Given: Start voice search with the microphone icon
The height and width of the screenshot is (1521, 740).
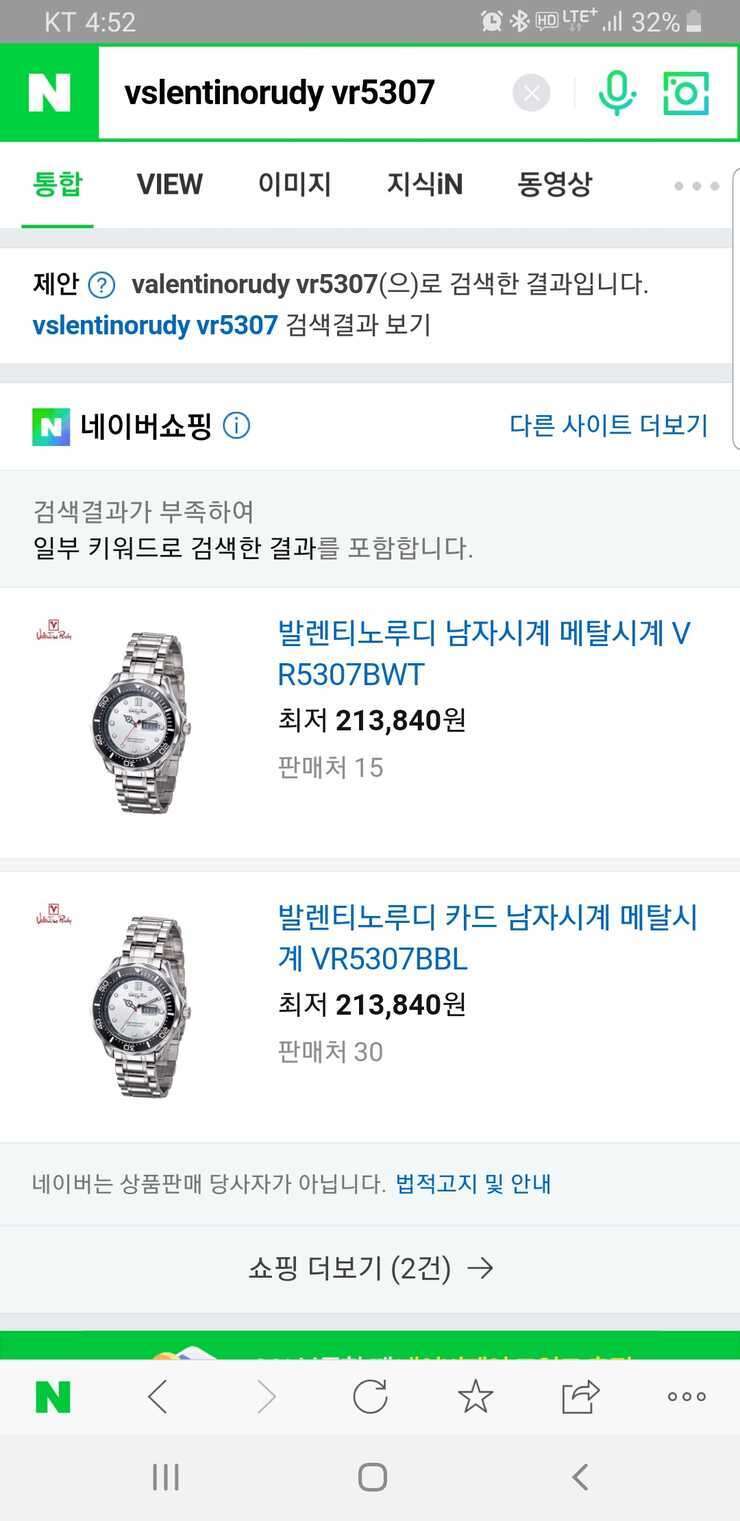Looking at the screenshot, I should [617, 93].
